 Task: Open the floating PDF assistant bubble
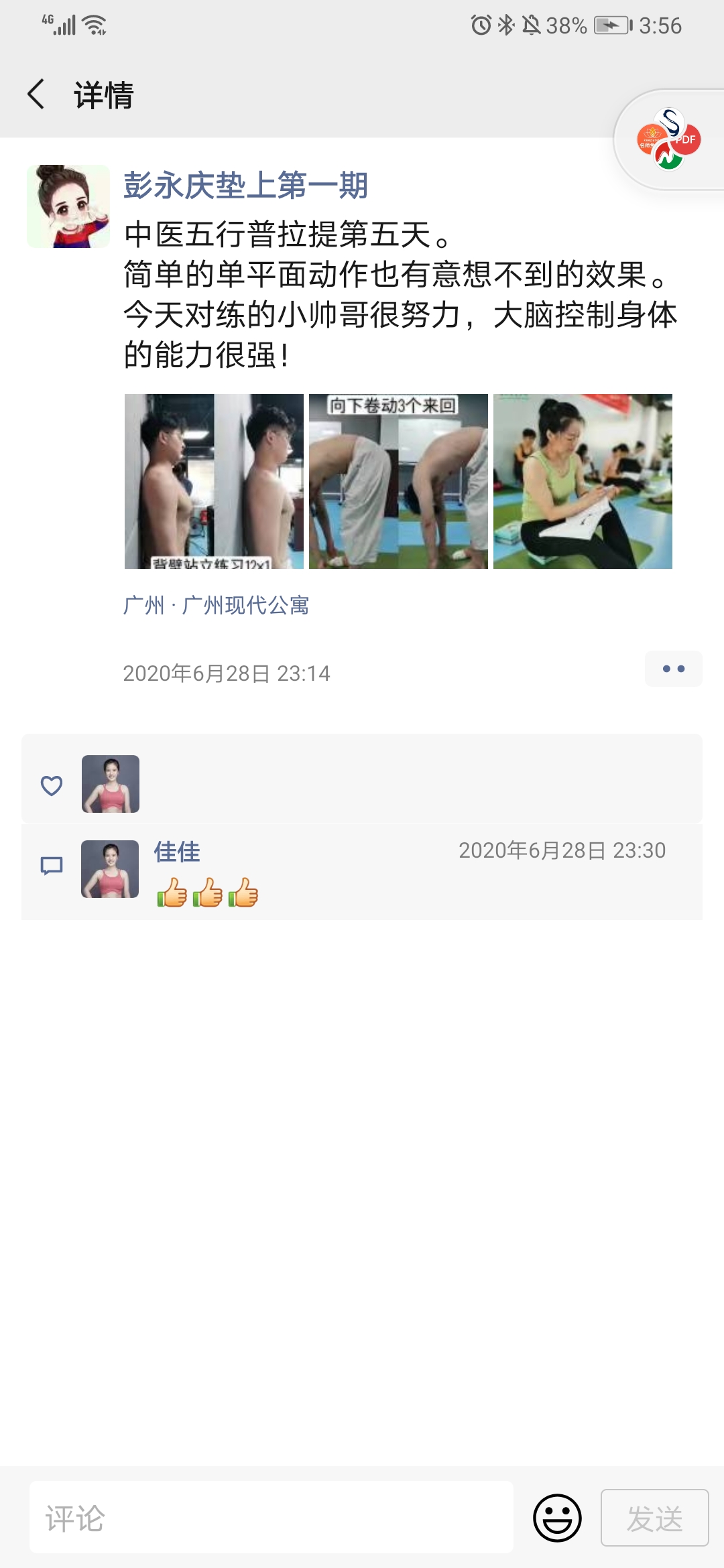(668, 139)
